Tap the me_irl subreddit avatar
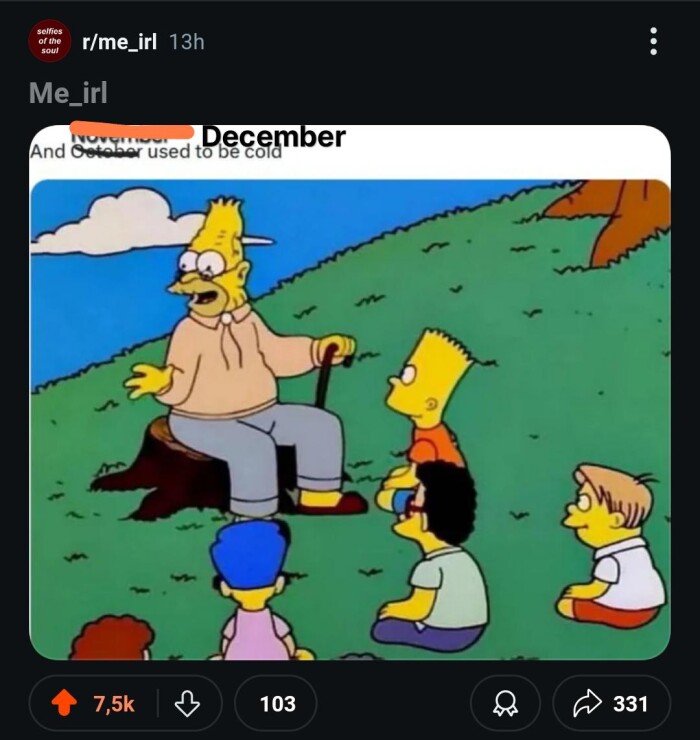 [49, 41]
